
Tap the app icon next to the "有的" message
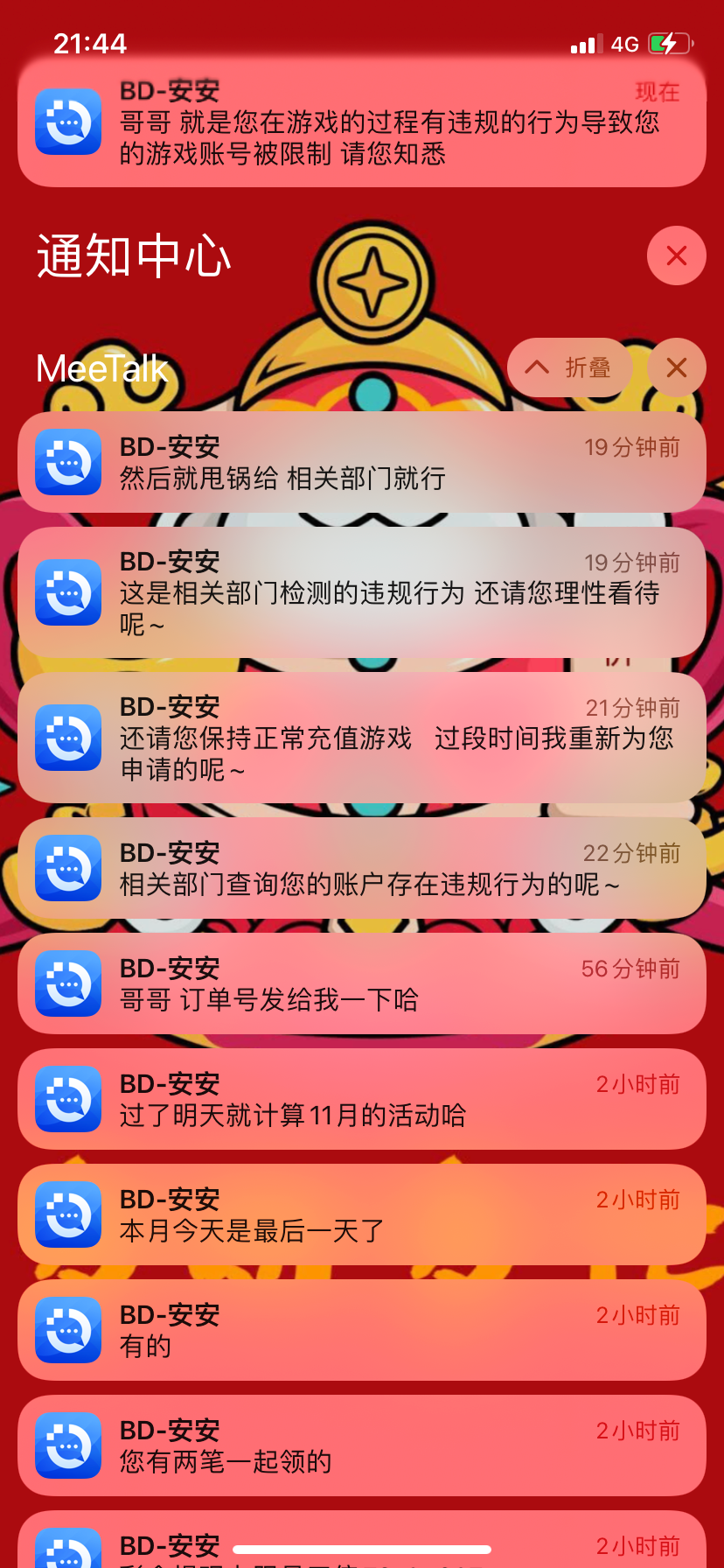[68, 1330]
